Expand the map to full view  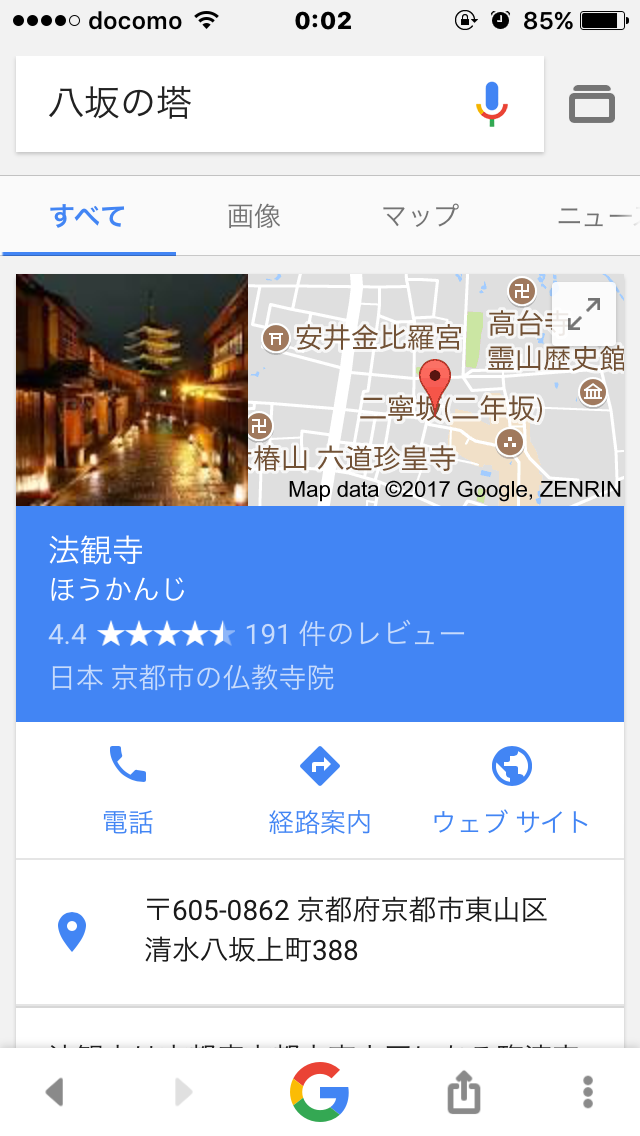click(x=583, y=314)
